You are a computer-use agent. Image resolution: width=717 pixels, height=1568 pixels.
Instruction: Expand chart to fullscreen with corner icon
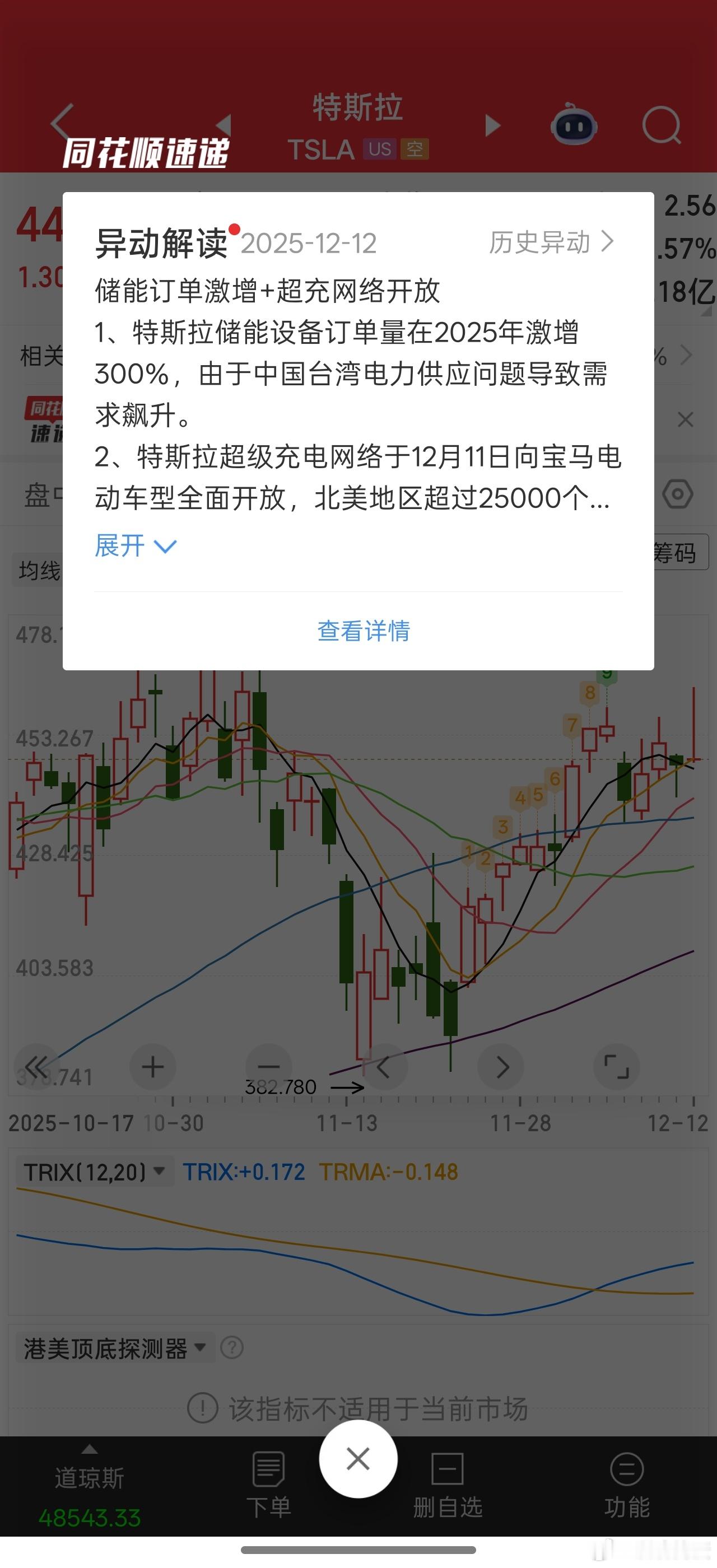(x=617, y=1066)
